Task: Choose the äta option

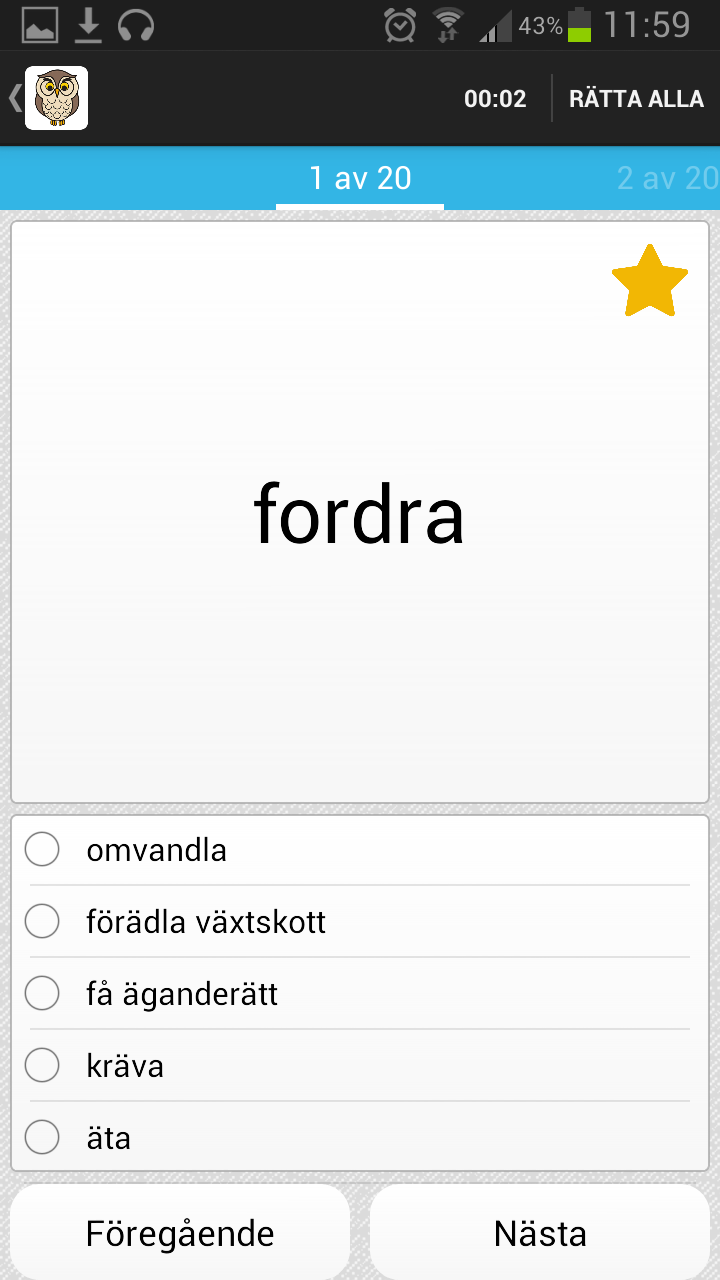Action: [x=43, y=1138]
